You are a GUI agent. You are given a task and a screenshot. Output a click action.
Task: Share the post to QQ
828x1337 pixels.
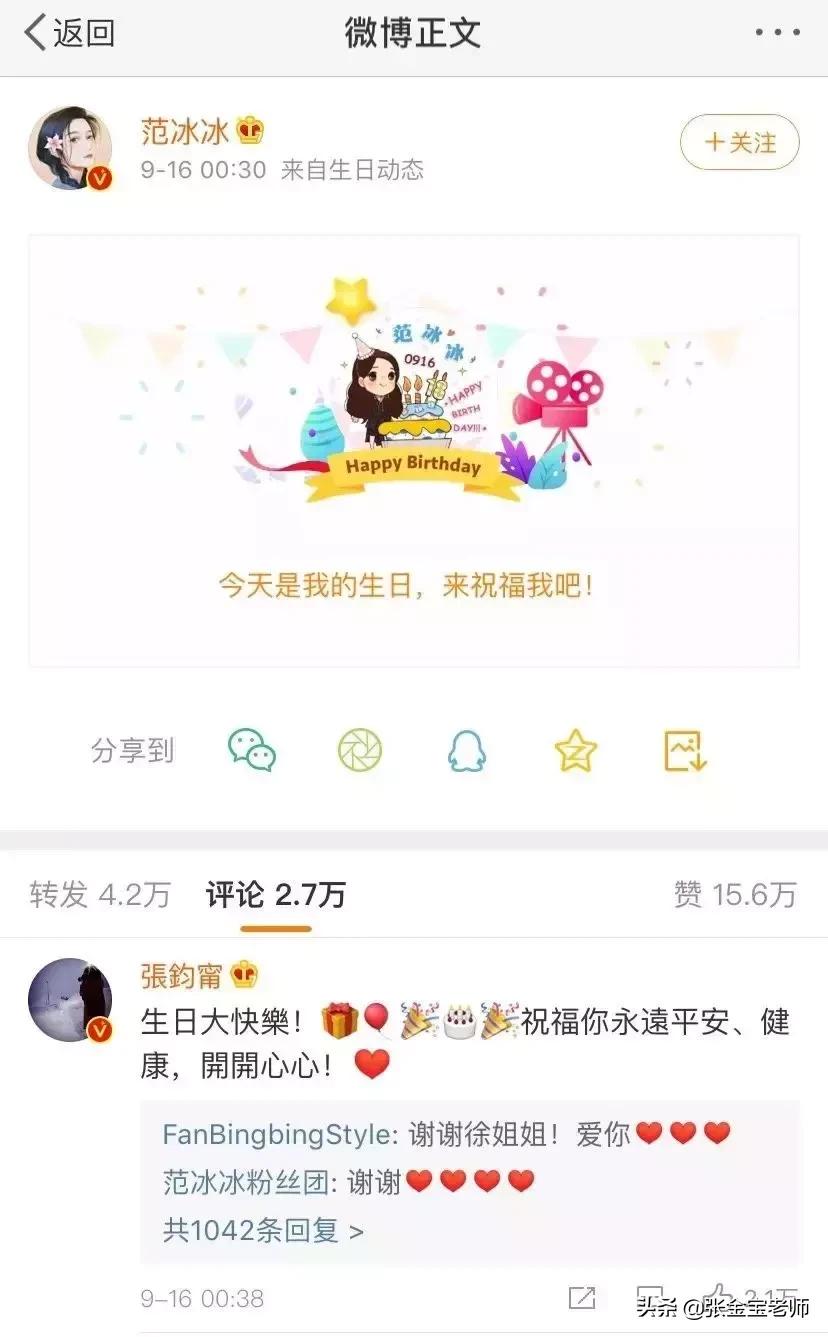[x=466, y=752]
